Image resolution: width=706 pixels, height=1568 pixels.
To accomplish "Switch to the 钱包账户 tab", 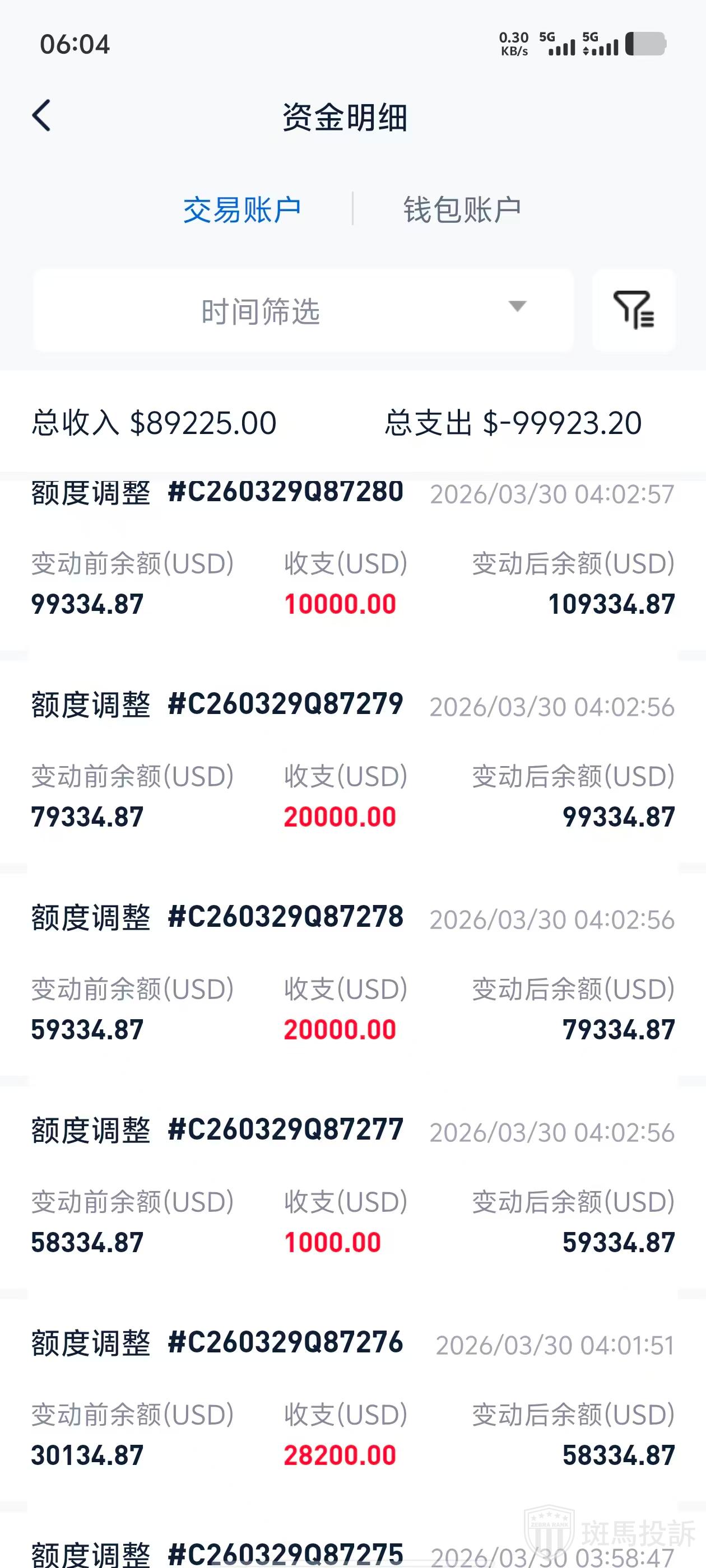I will pos(462,210).
